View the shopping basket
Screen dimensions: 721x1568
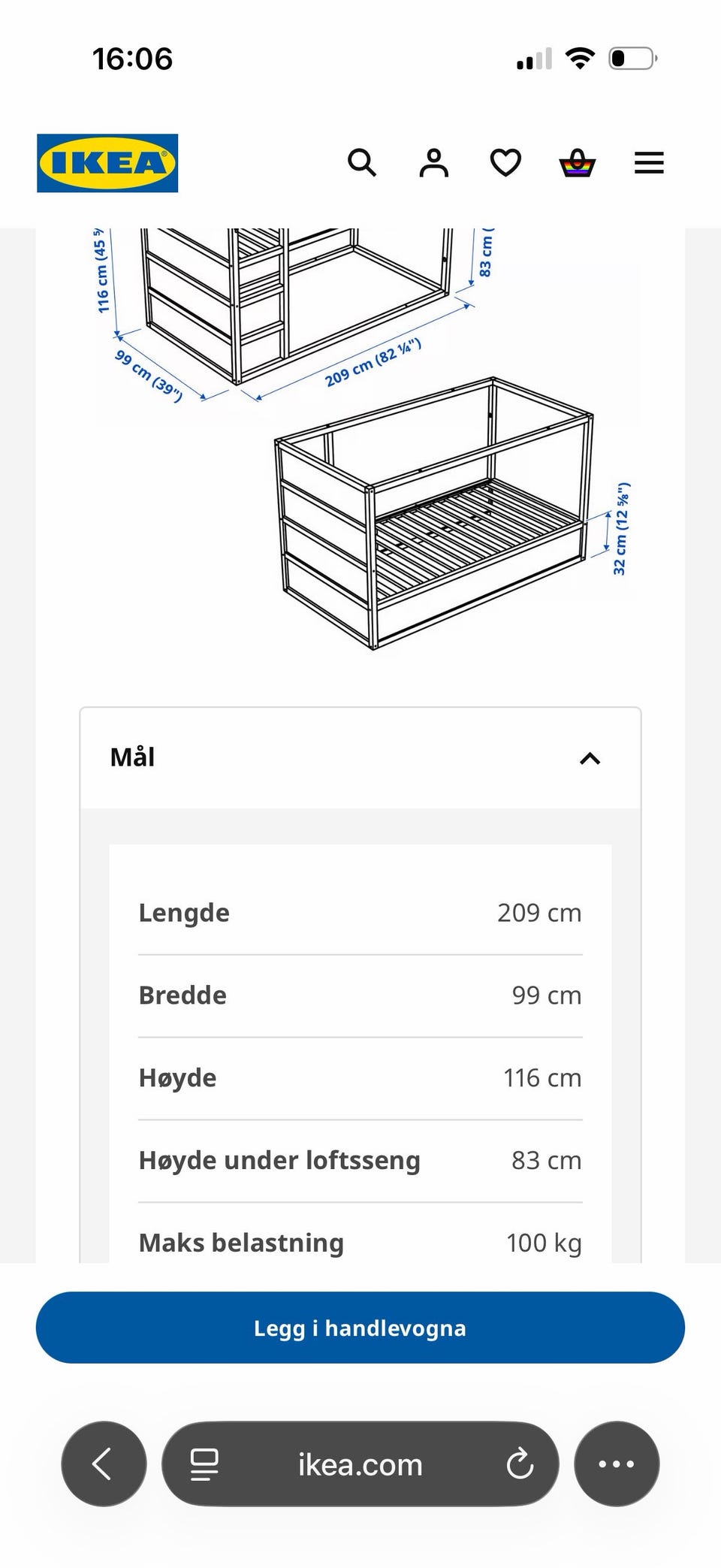pyautogui.click(x=577, y=162)
